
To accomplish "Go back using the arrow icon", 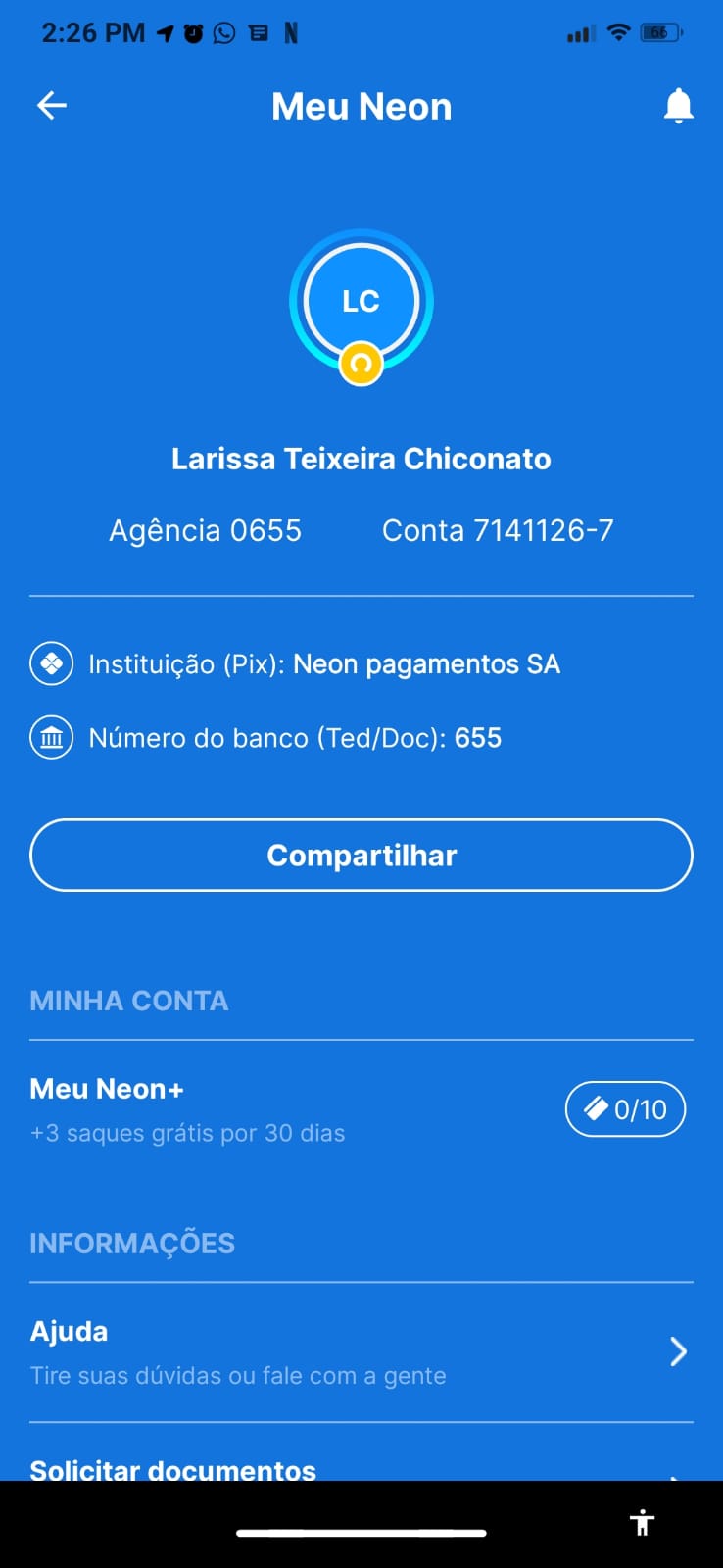I will 52,106.
